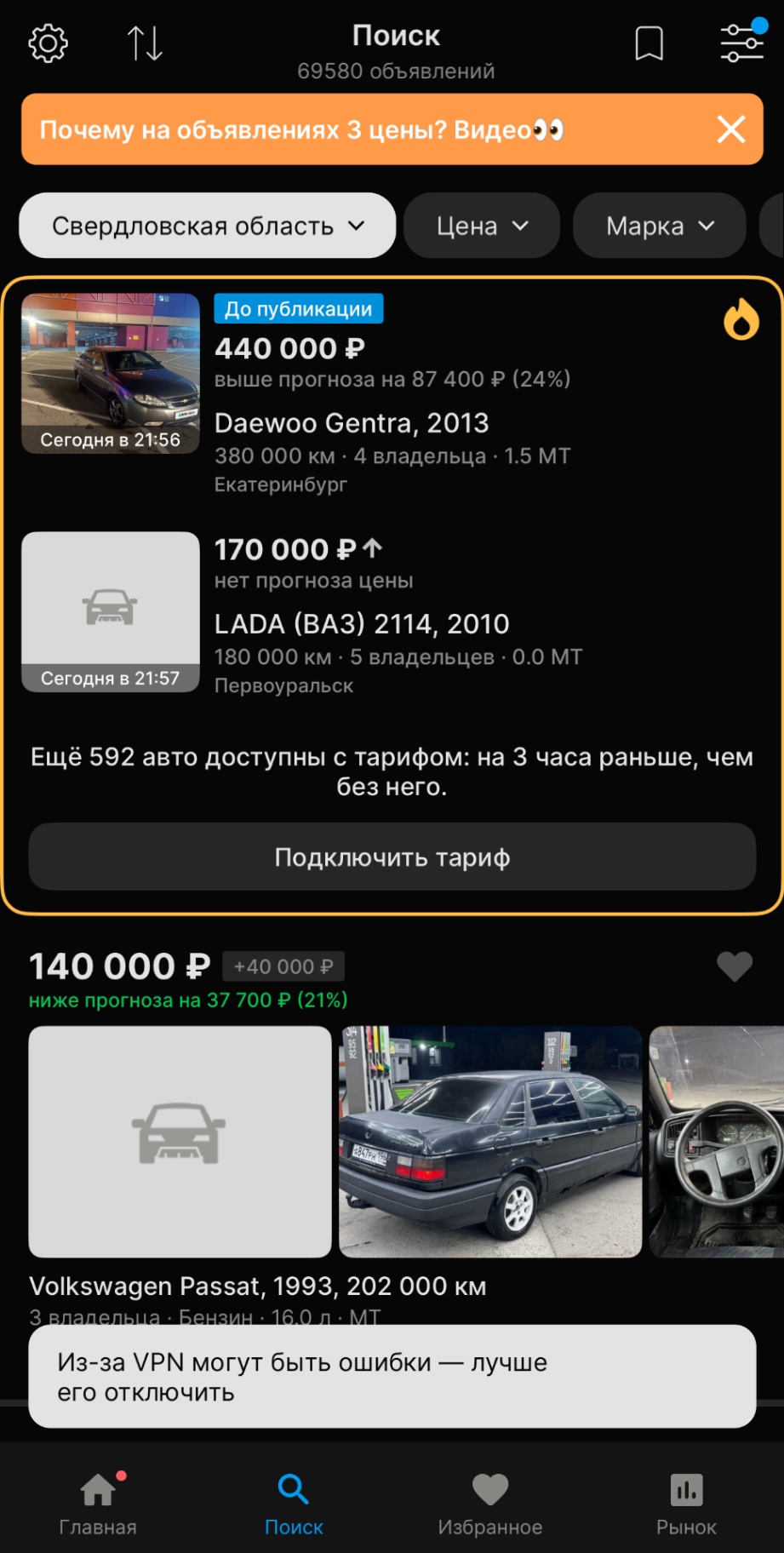
Task: Go to the Главная tab
Action: [98, 1503]
